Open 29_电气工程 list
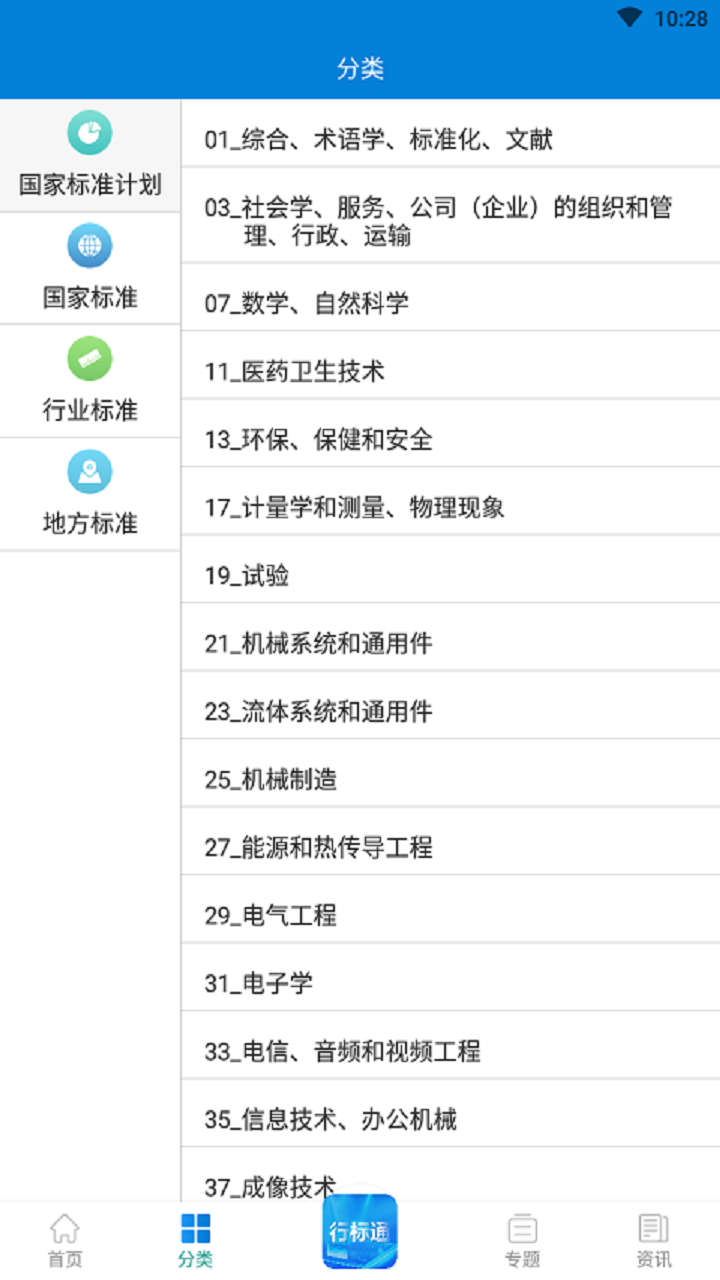This screenshot has width=720, height=1280. pos(450,915)
